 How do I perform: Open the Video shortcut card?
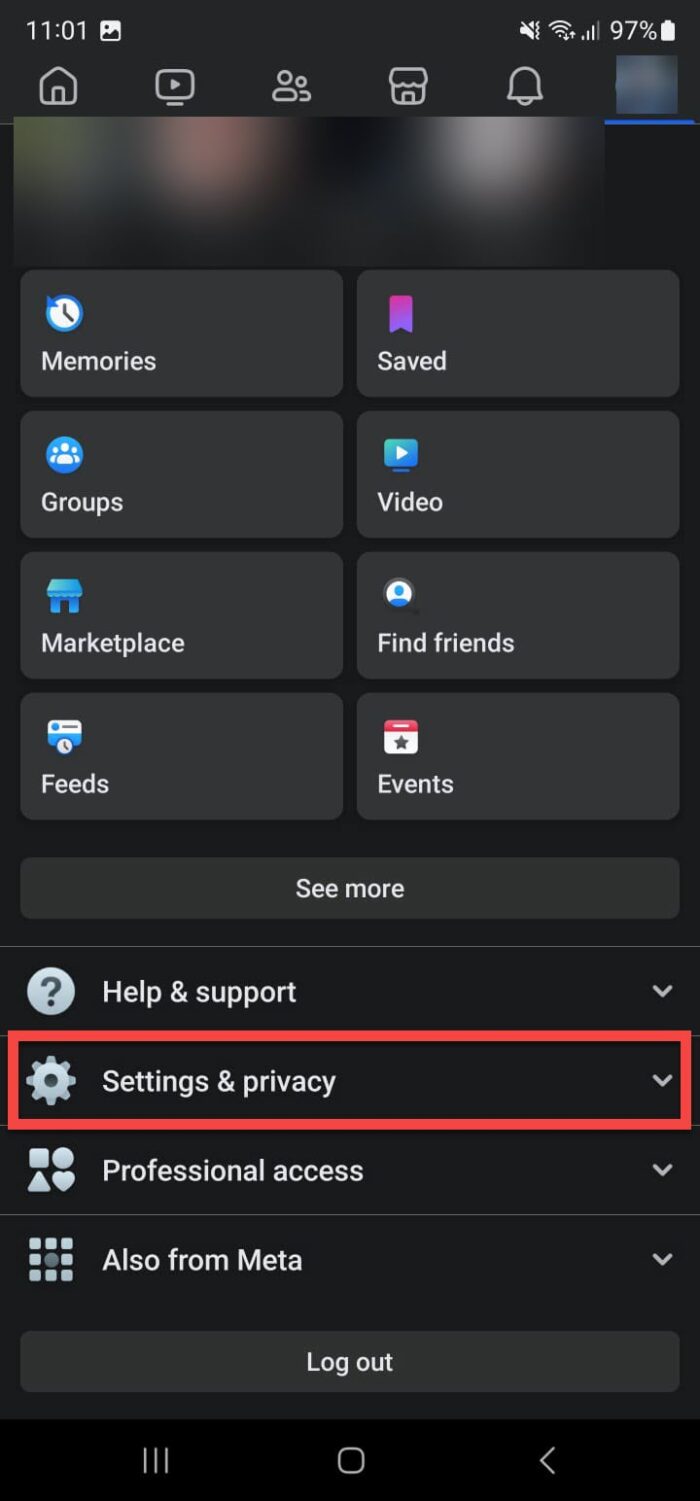pyautogui.click(x=518, y=474)
